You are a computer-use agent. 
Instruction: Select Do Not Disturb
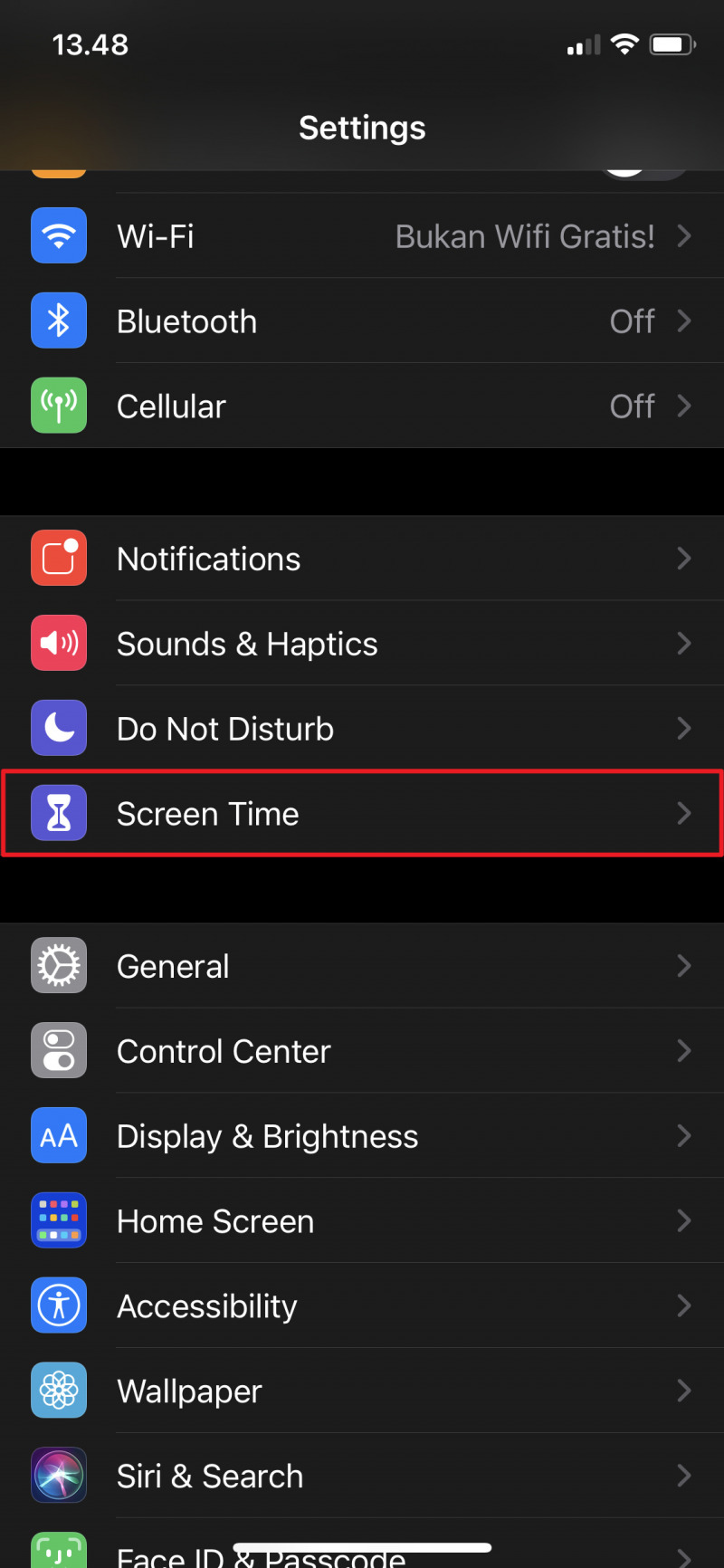362,729
